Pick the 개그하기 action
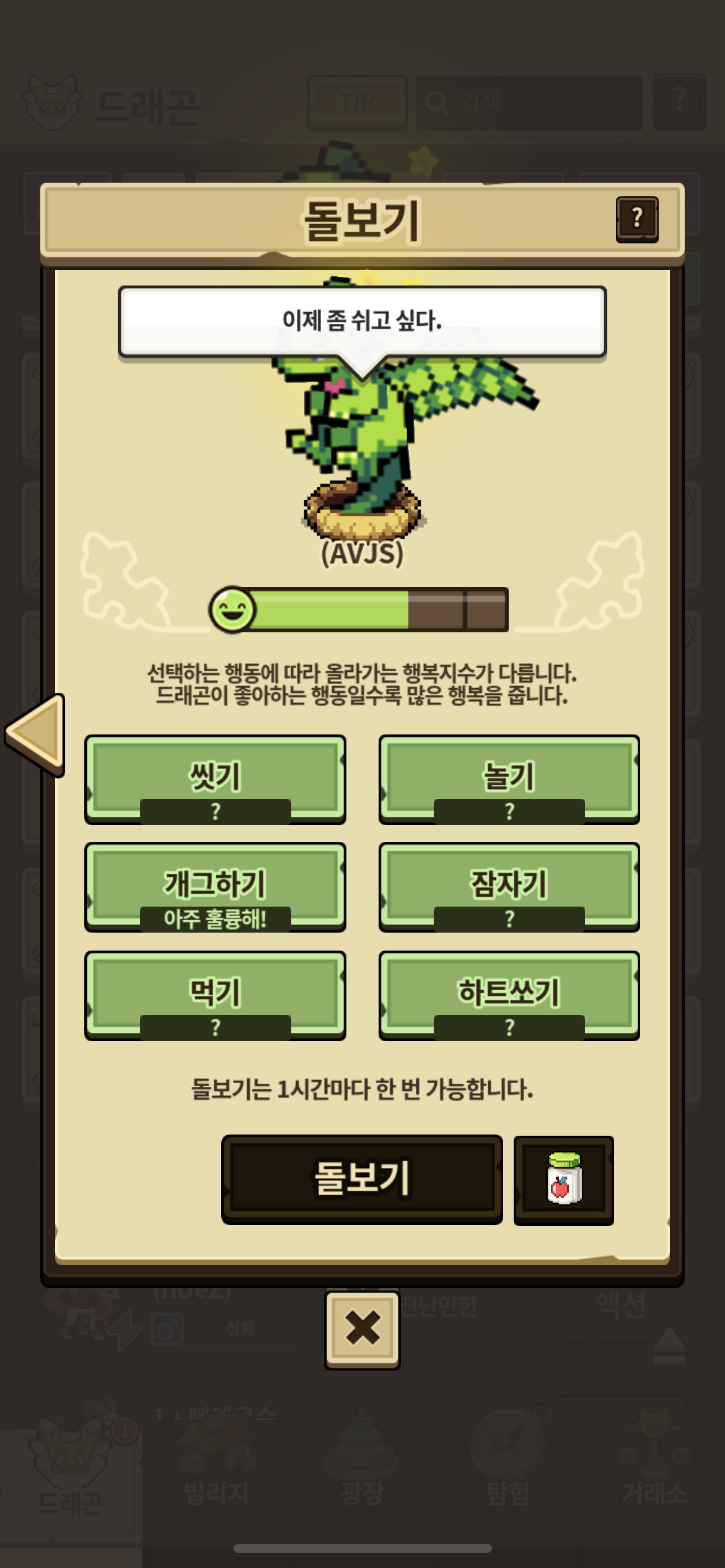The width and height of the screenshot is (725, 1568). pyautogui.click(x=215, y=887)
